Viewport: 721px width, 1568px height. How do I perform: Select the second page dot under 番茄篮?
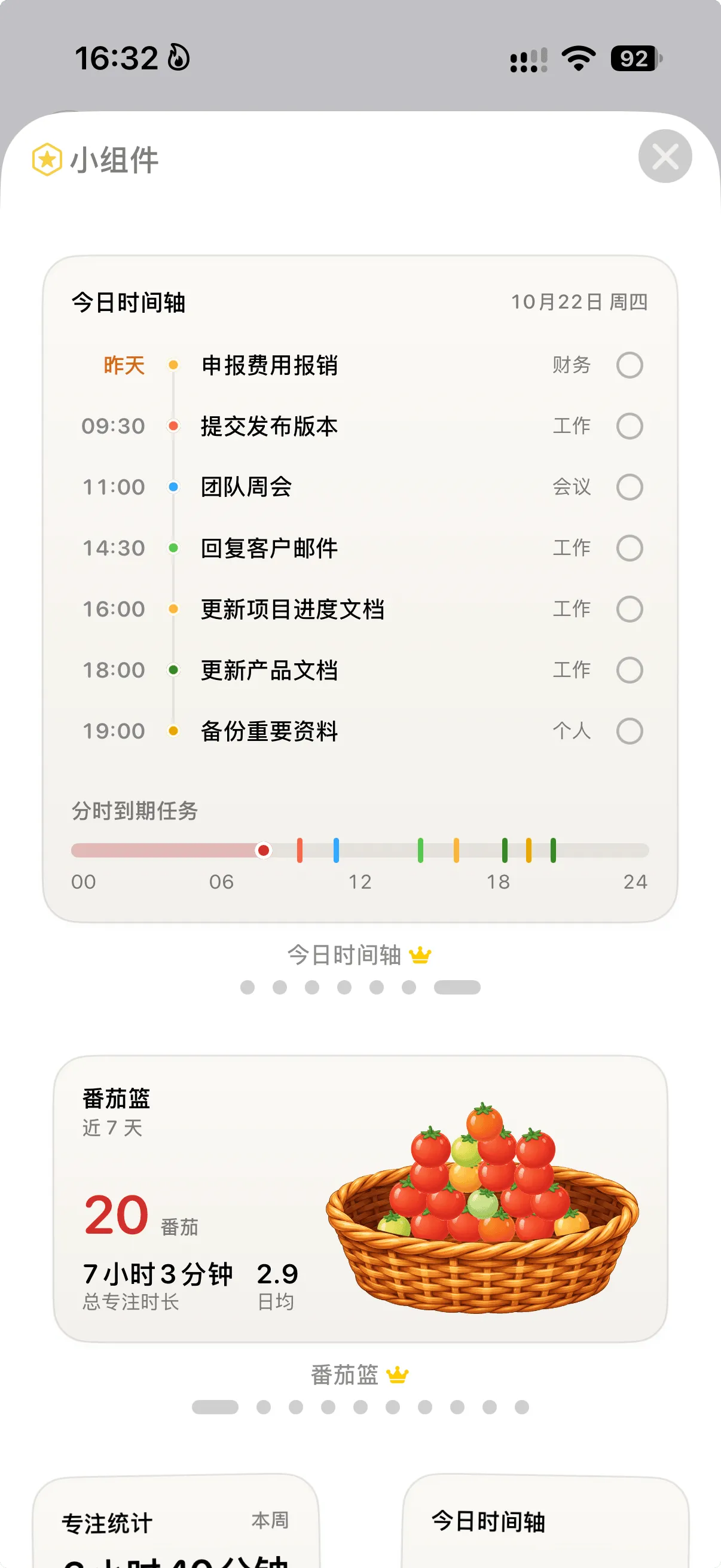(x=264, y=1407)
